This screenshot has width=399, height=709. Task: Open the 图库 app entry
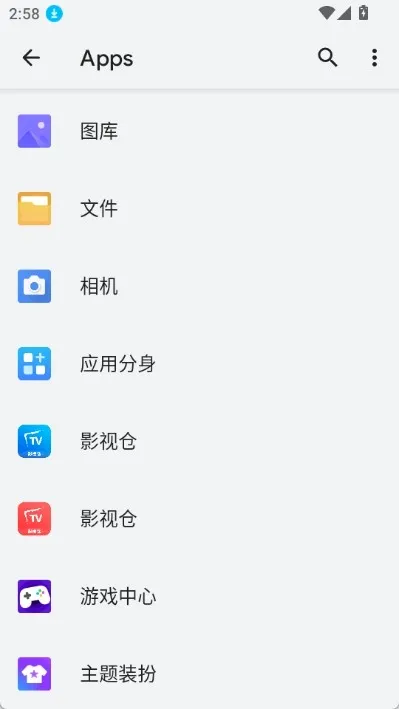point(200,131)
